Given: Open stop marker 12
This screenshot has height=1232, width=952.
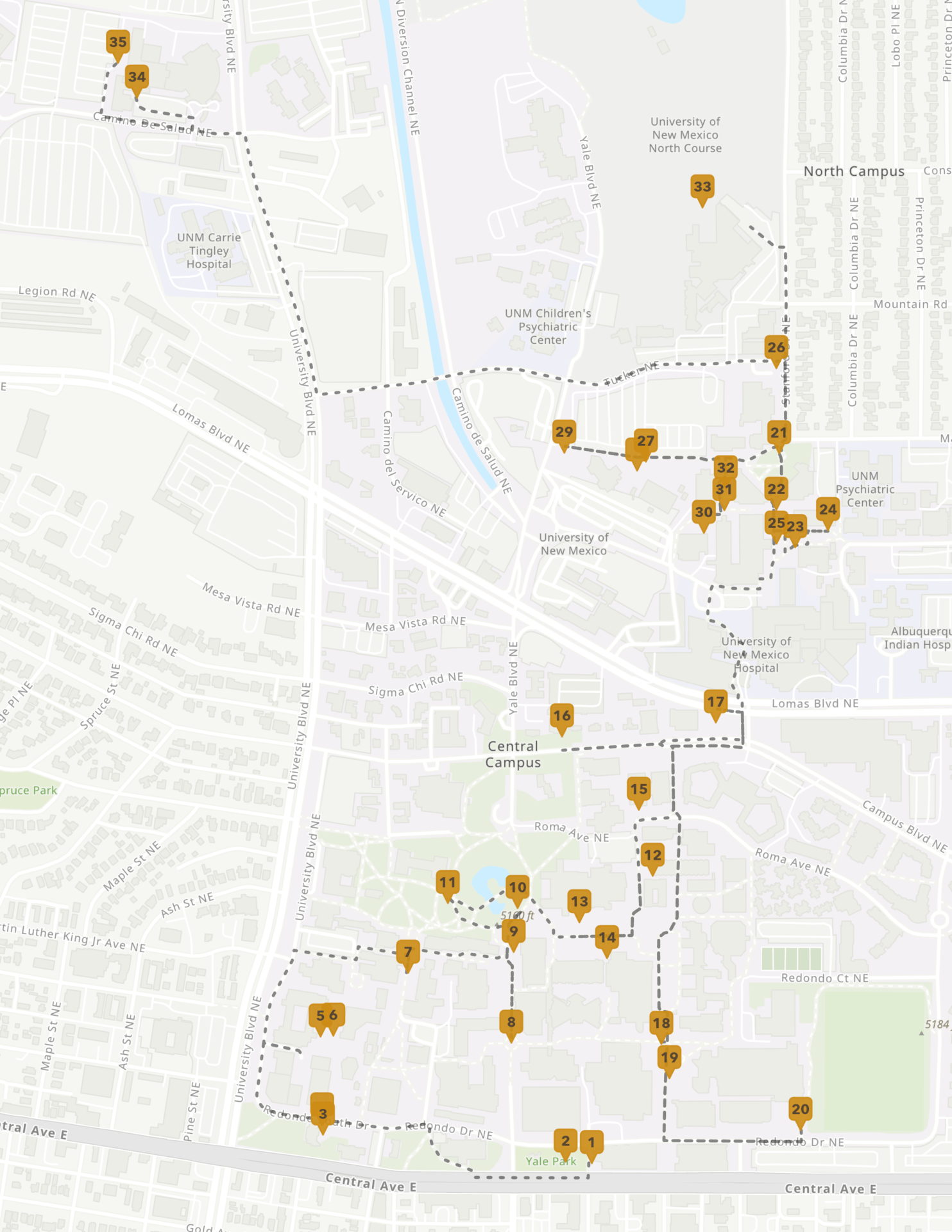Looking at the screenshot, I should click(652, 855).
